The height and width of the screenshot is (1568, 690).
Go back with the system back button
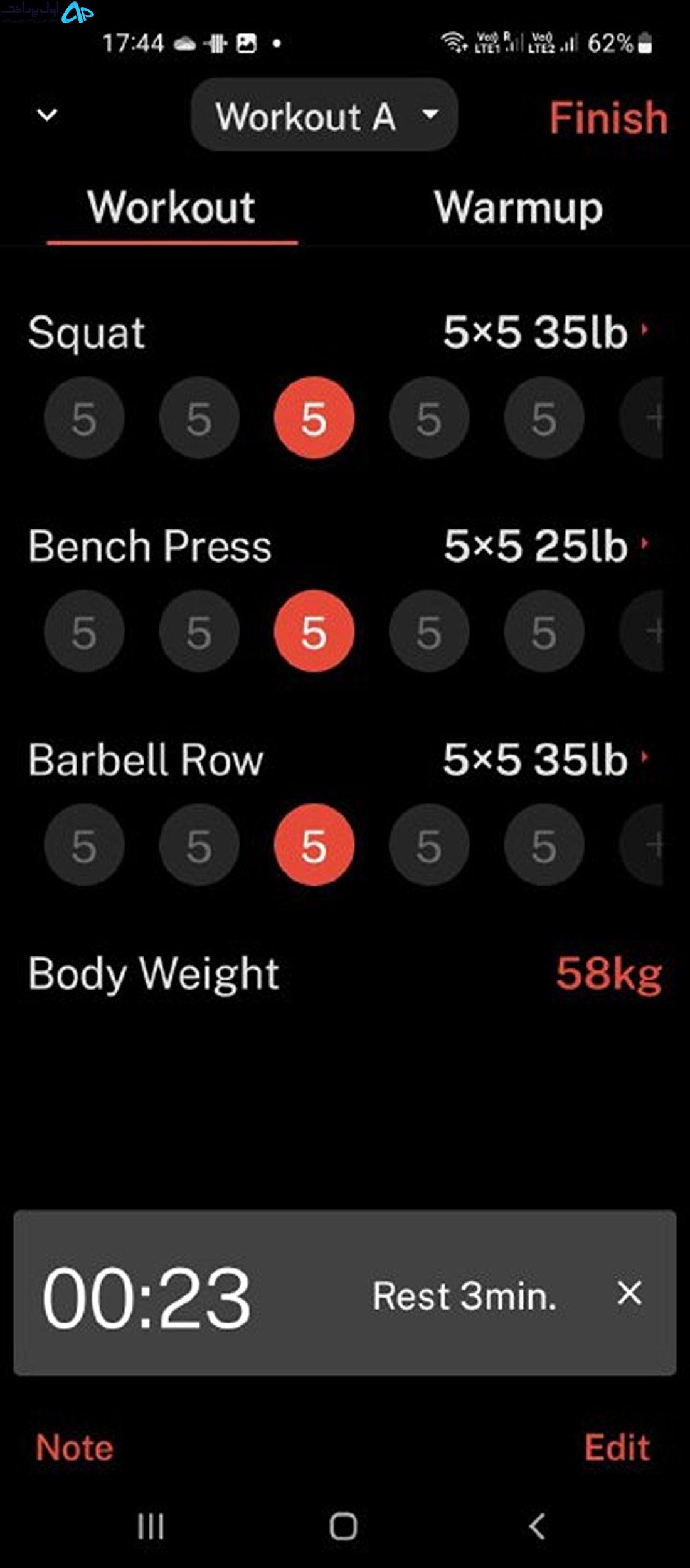[x=537, y=1526]
